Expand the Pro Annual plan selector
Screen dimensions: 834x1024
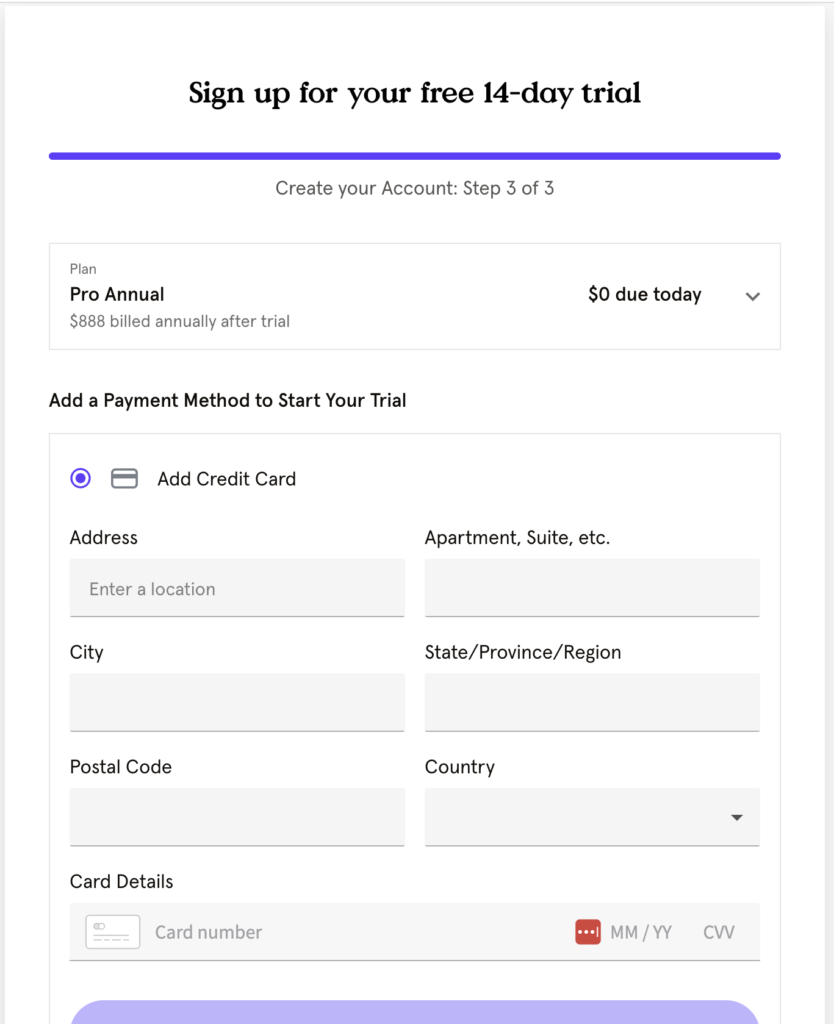point(752,296)
